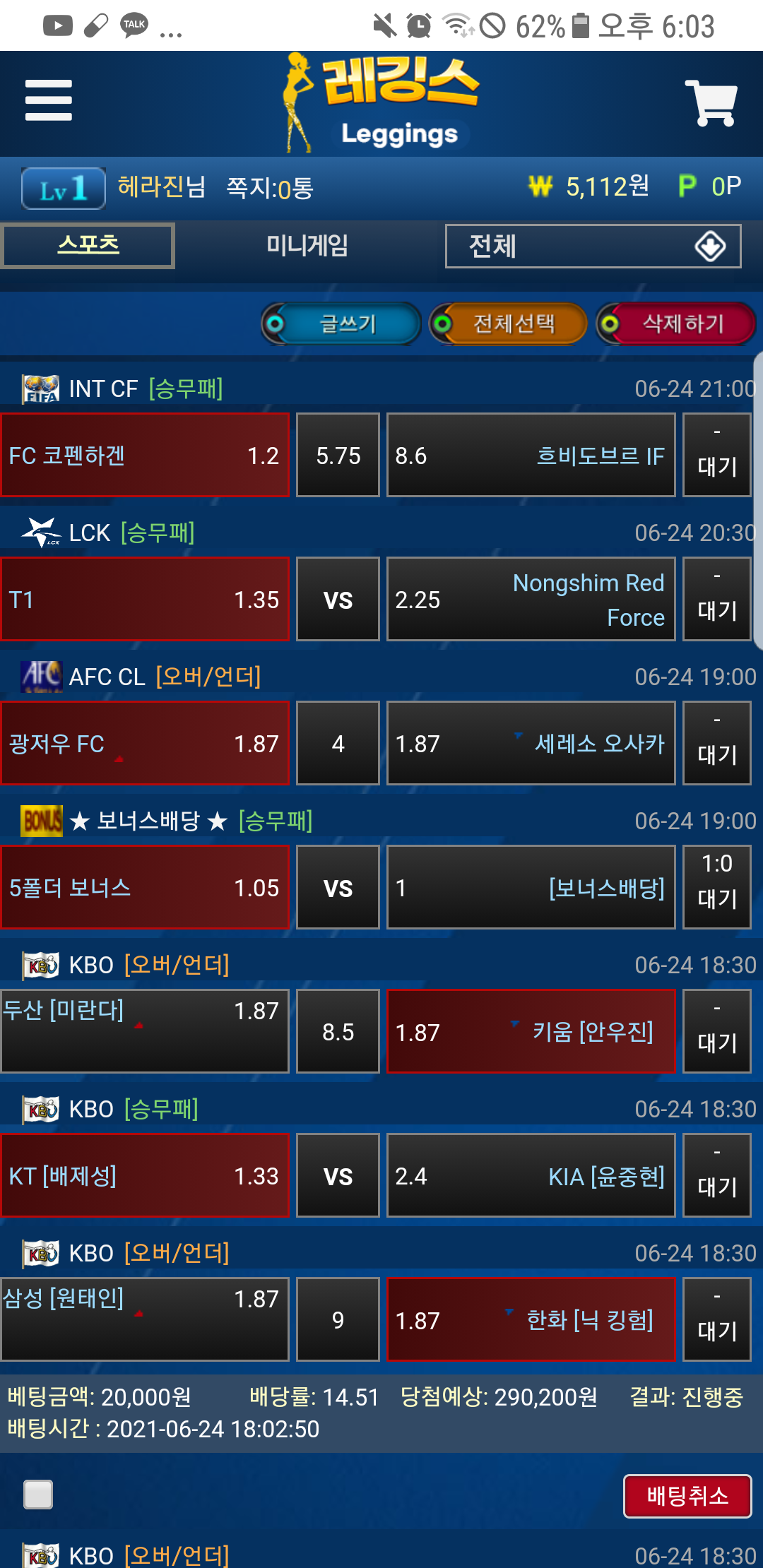Switch to the 미니게임 tab

tap(307, 245)
